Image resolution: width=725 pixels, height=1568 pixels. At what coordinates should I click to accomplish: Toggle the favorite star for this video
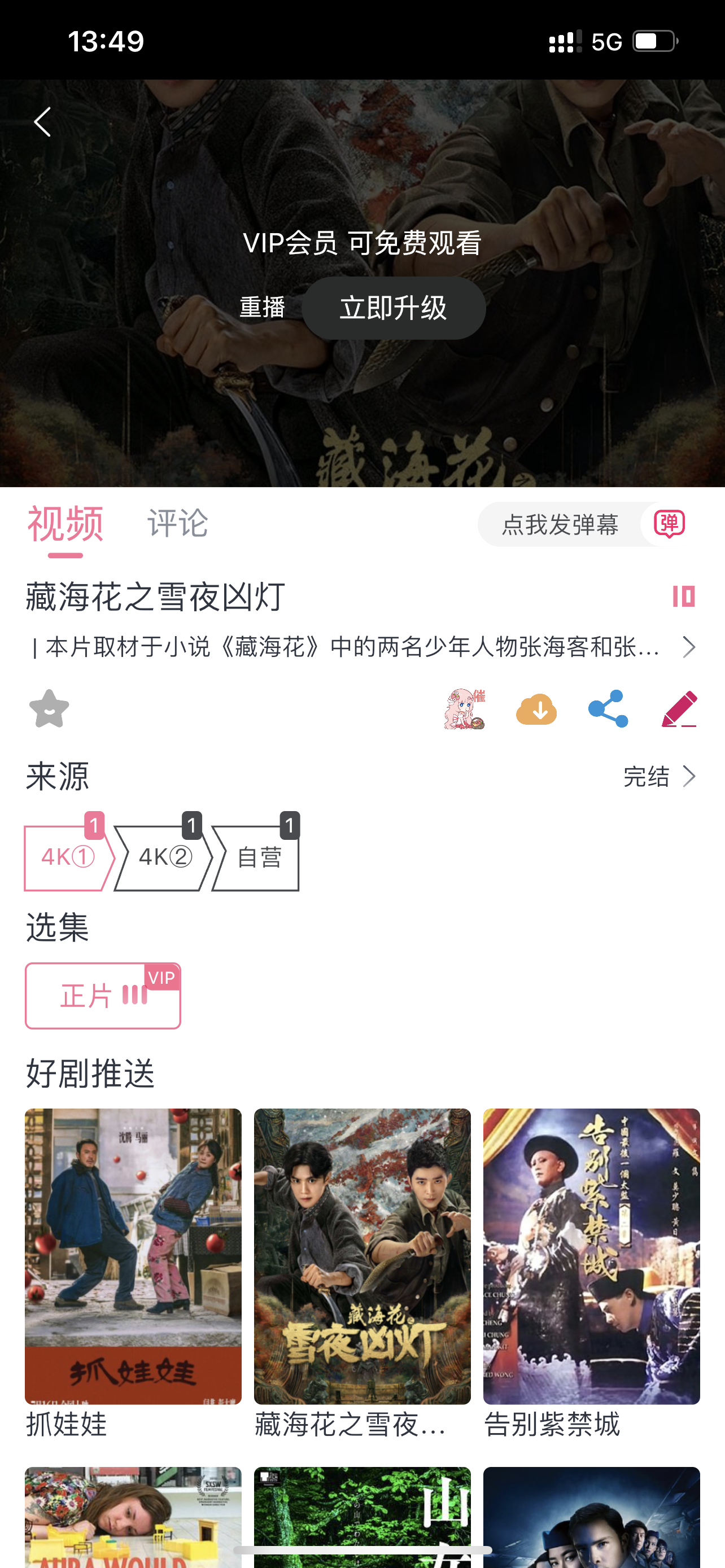pos(49,709)
